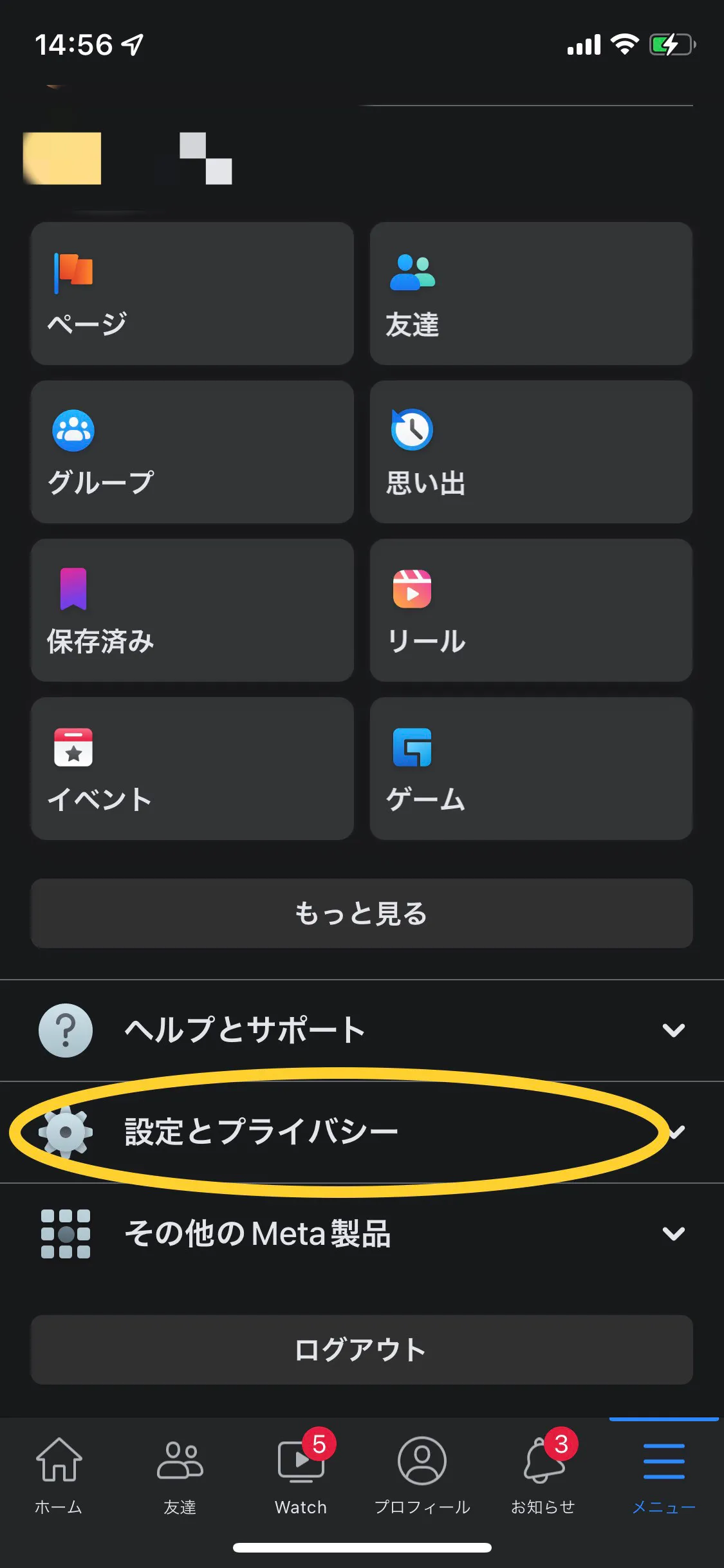Viewport: 724px width, 1568px height.
Task: Open the グループ (Groups) tile
Action: coord(191,451)
